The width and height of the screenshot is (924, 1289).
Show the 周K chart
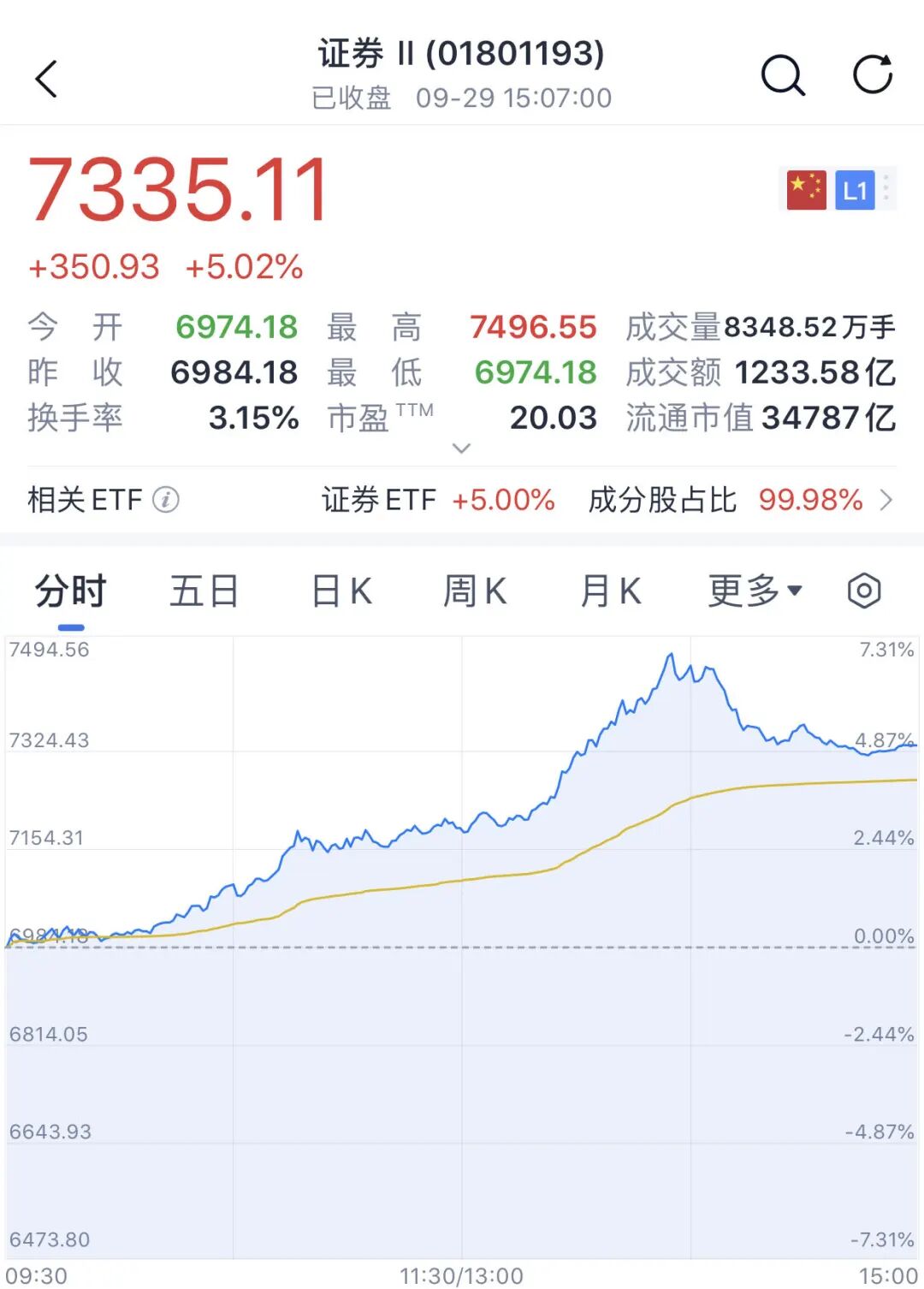pyautogui.click(x=475, y=591)
